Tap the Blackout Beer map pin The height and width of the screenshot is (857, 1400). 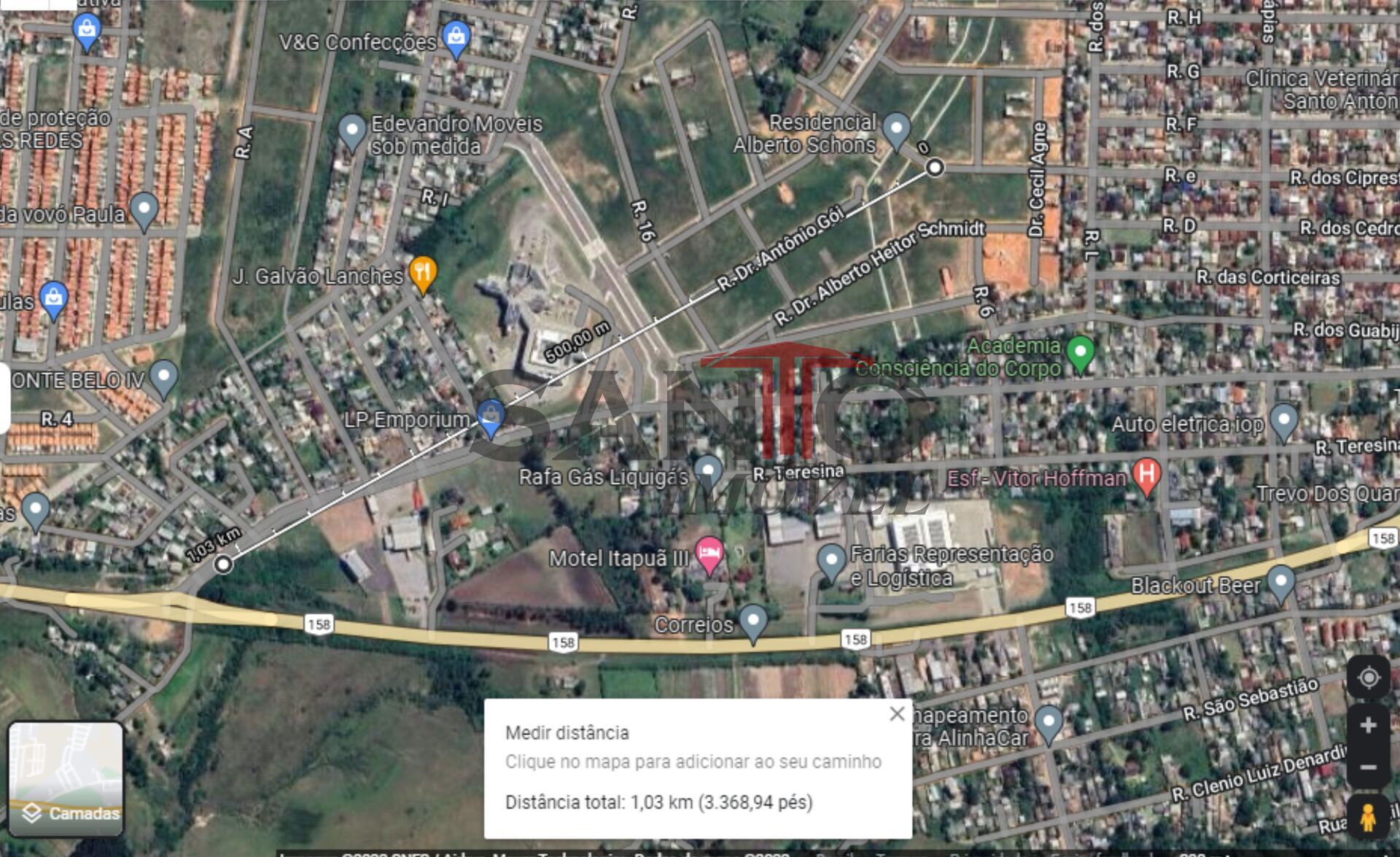coord(1280,582)
